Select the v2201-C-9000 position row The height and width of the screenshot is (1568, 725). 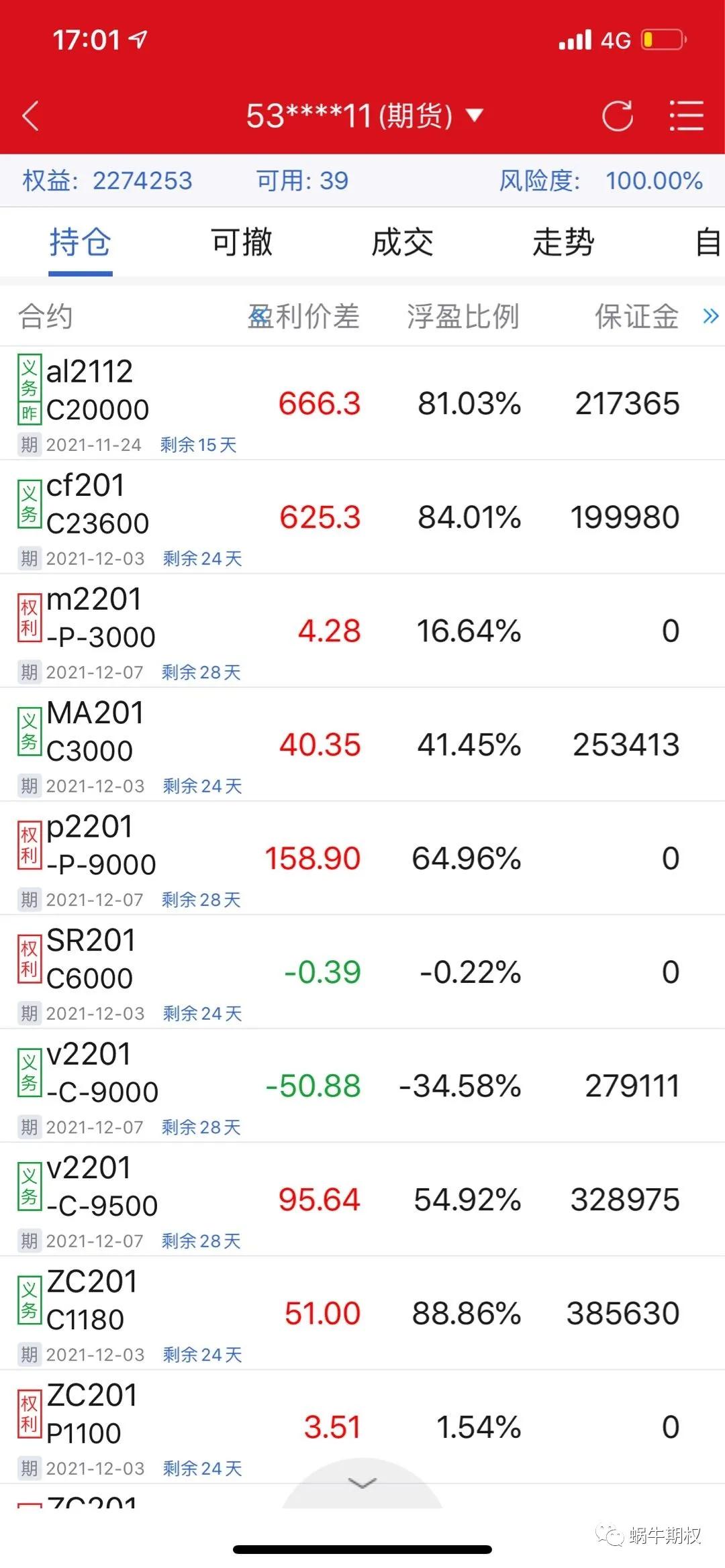click(362, 1086)
